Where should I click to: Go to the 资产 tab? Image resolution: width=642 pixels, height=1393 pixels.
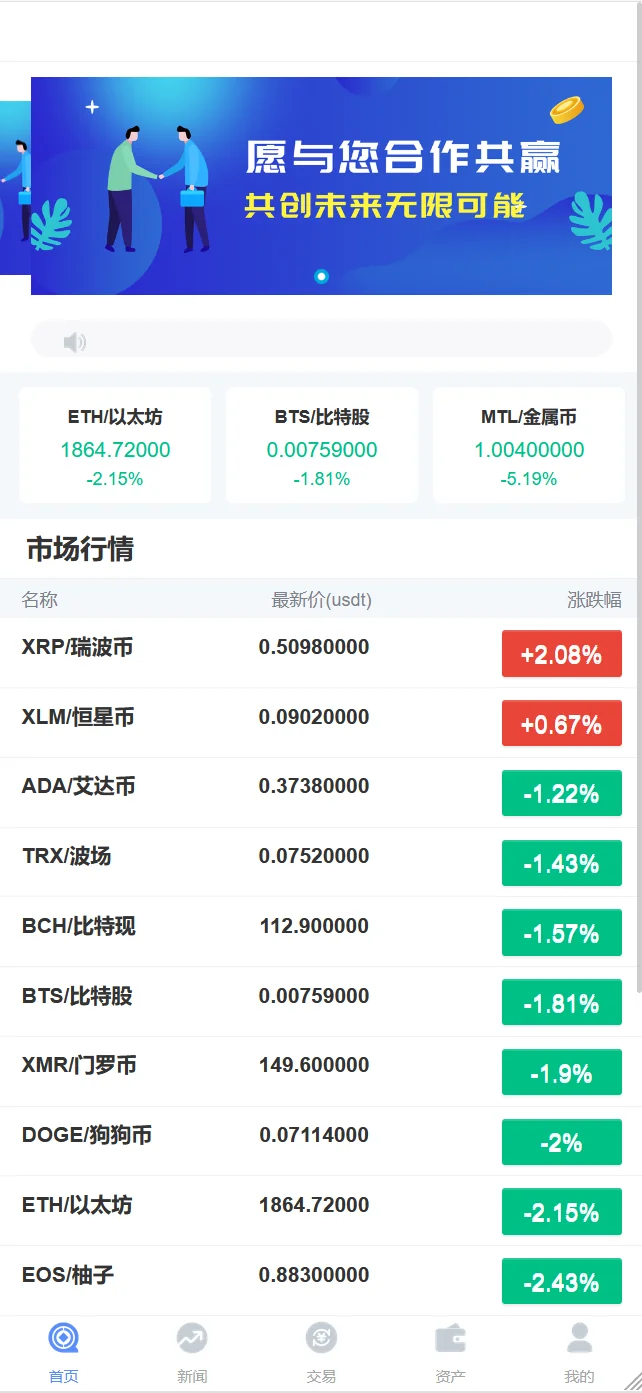450,1353
